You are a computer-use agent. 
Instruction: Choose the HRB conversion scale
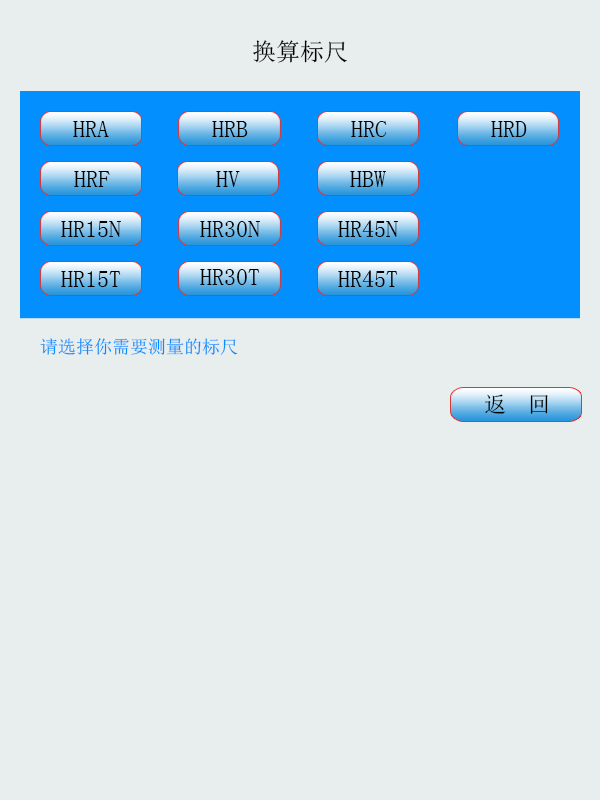click(x=229, y=129)
